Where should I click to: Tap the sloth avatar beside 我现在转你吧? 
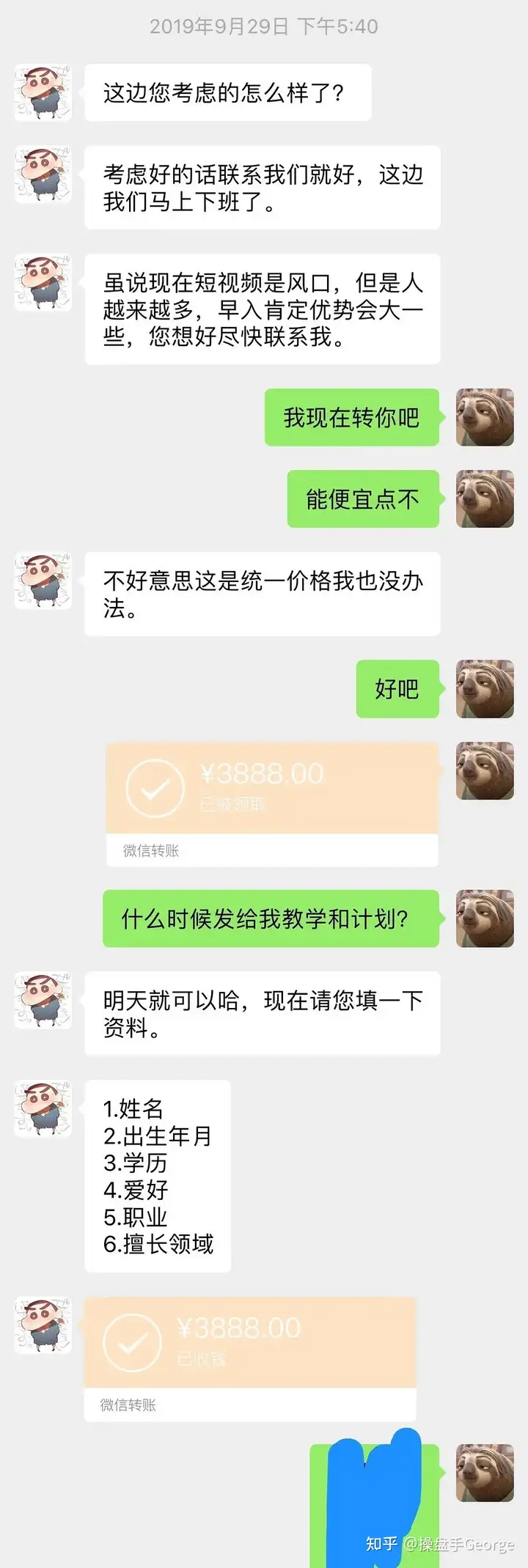(x=485, y=418)
